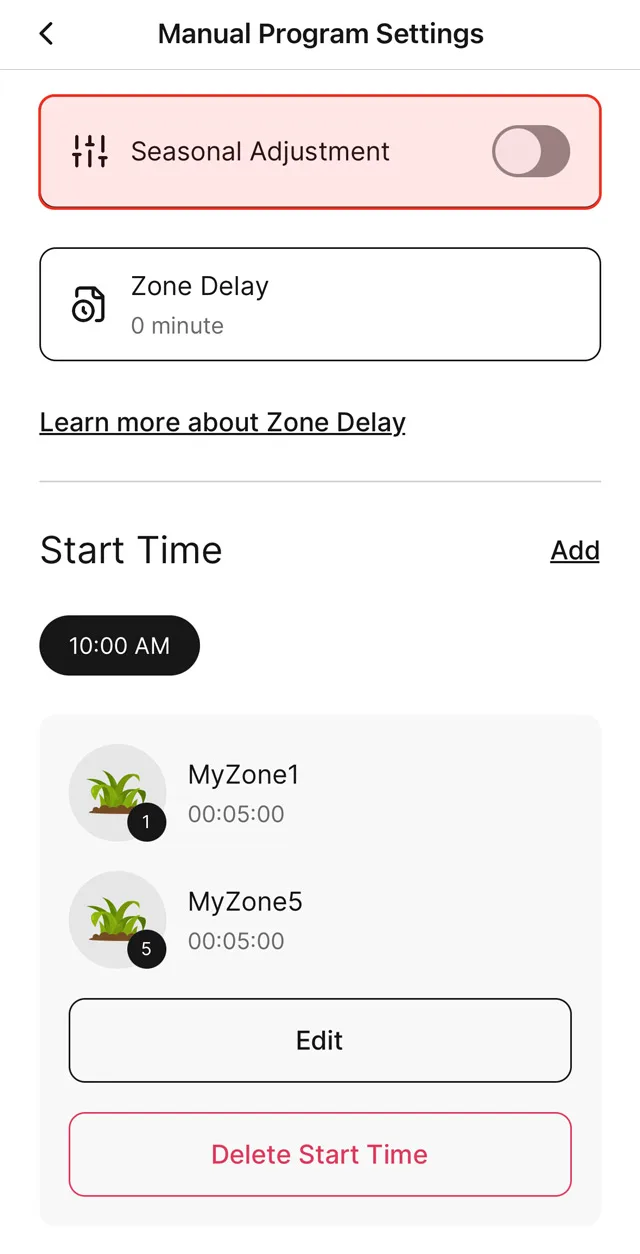Viewport: 640px width, 1254px height.
Task: Open Learn more about Zone Delay link
Action: pyautogui.click(x=222, y=422)
